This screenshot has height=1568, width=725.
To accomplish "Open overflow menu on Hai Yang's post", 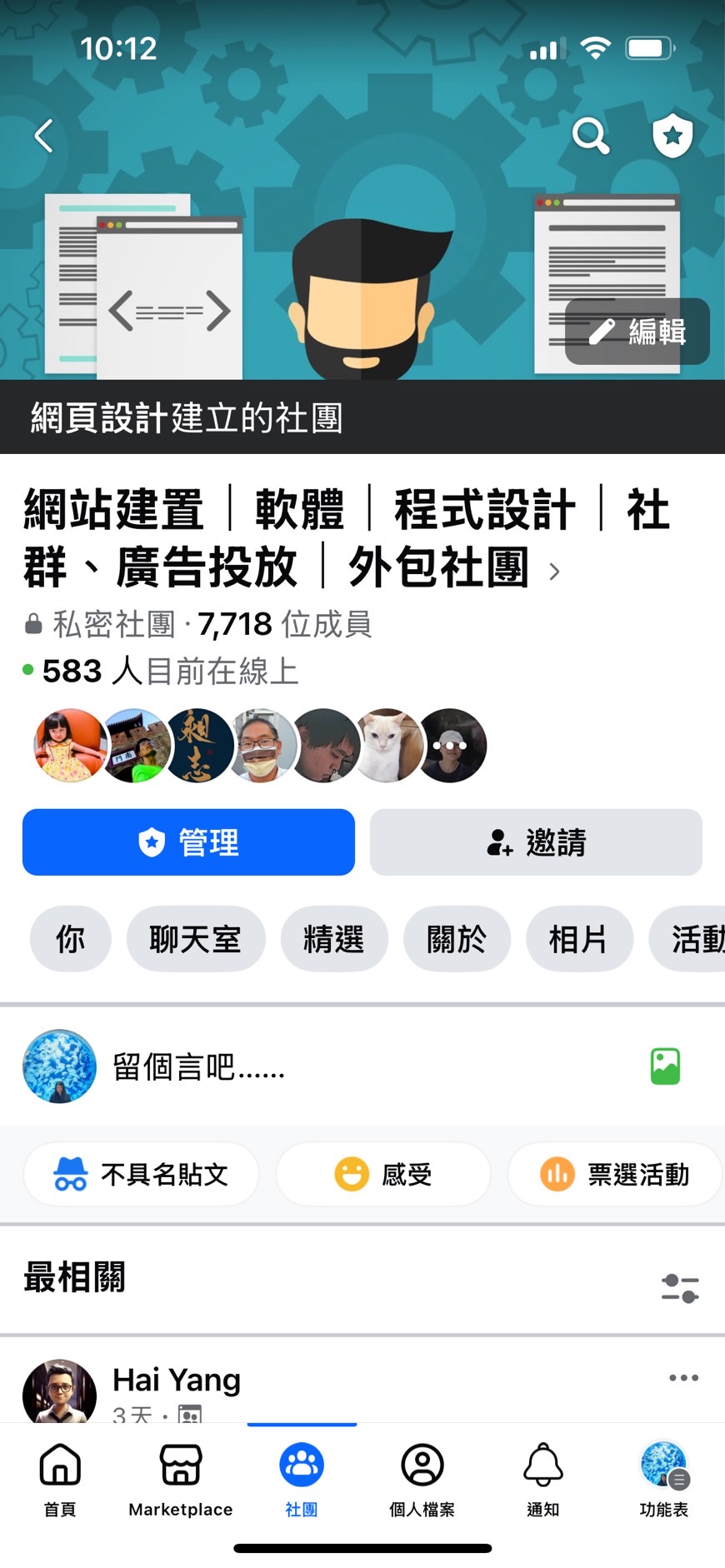I will point(683,1378).
